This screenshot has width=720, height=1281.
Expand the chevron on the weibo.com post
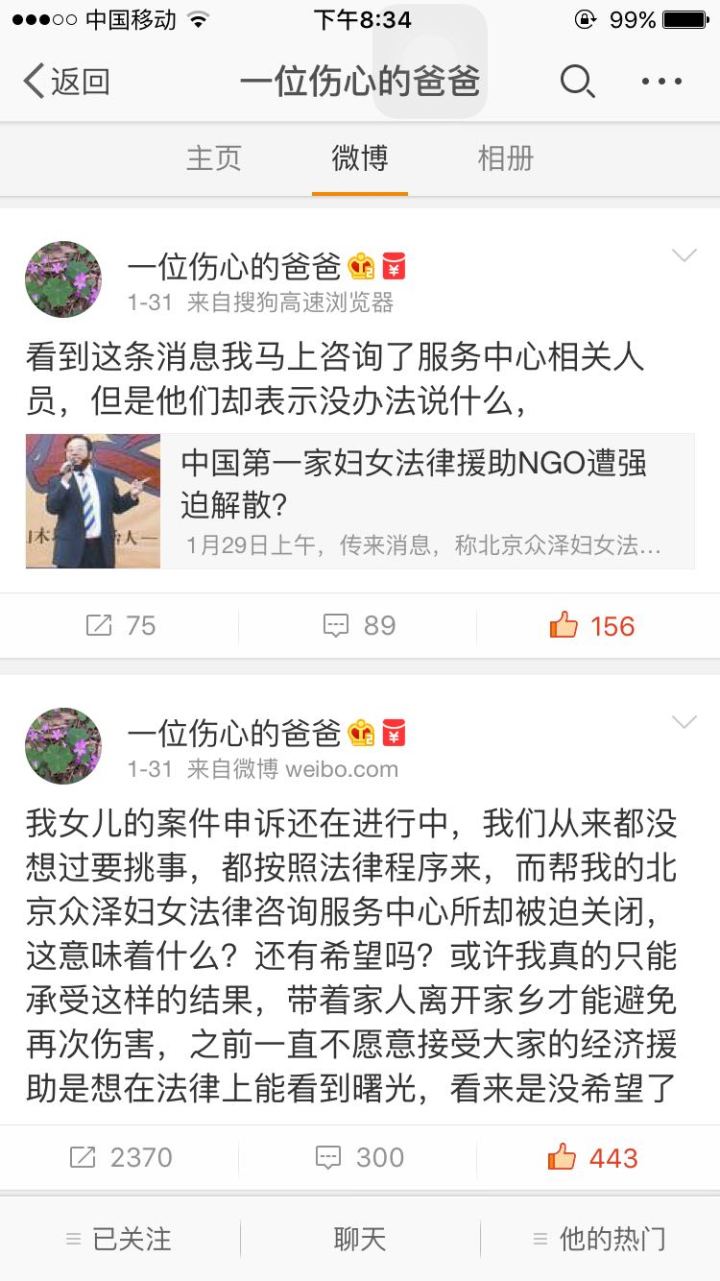click(x=684, y=722)
